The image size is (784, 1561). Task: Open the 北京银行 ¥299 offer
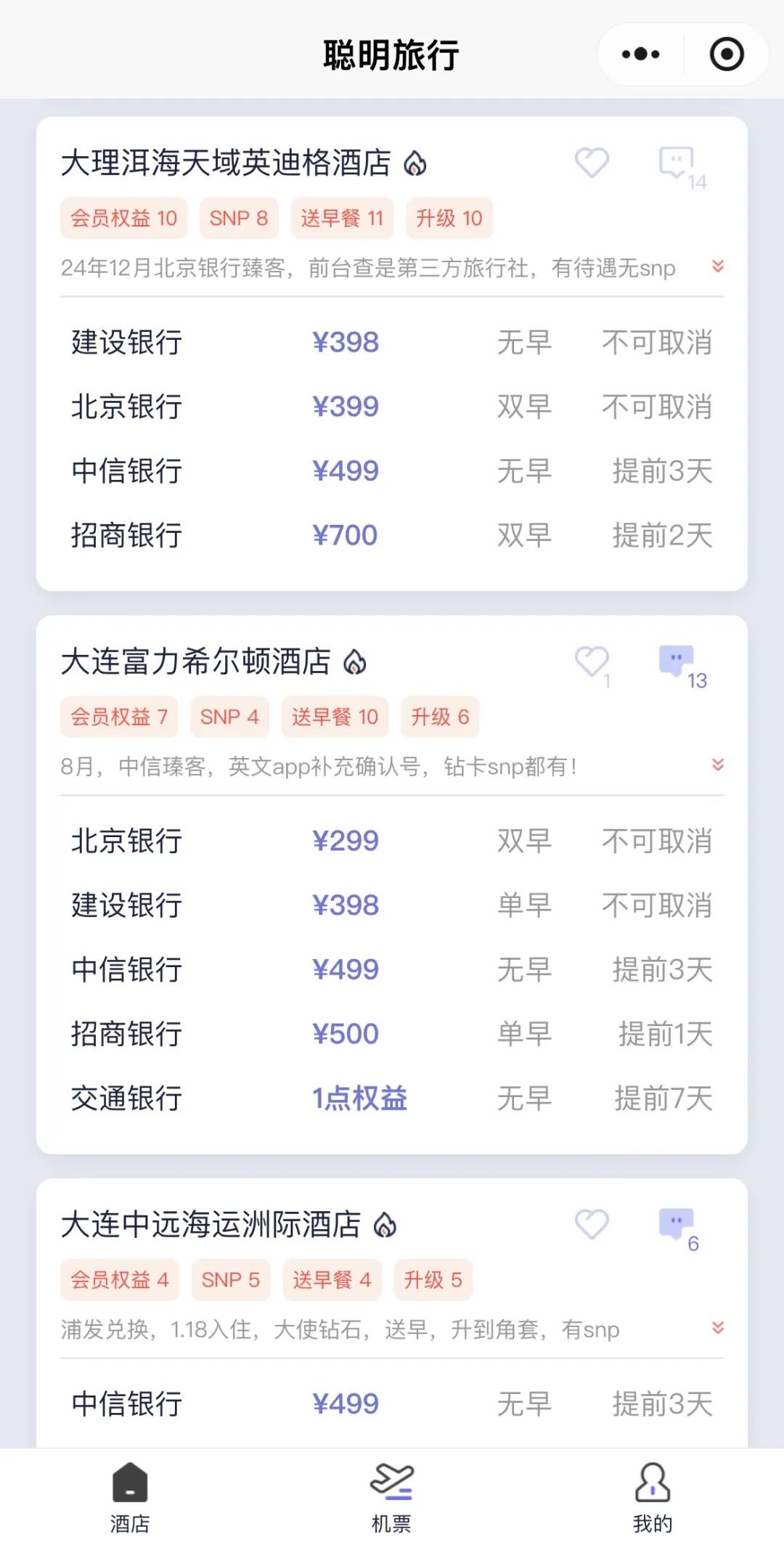point(392,841)
